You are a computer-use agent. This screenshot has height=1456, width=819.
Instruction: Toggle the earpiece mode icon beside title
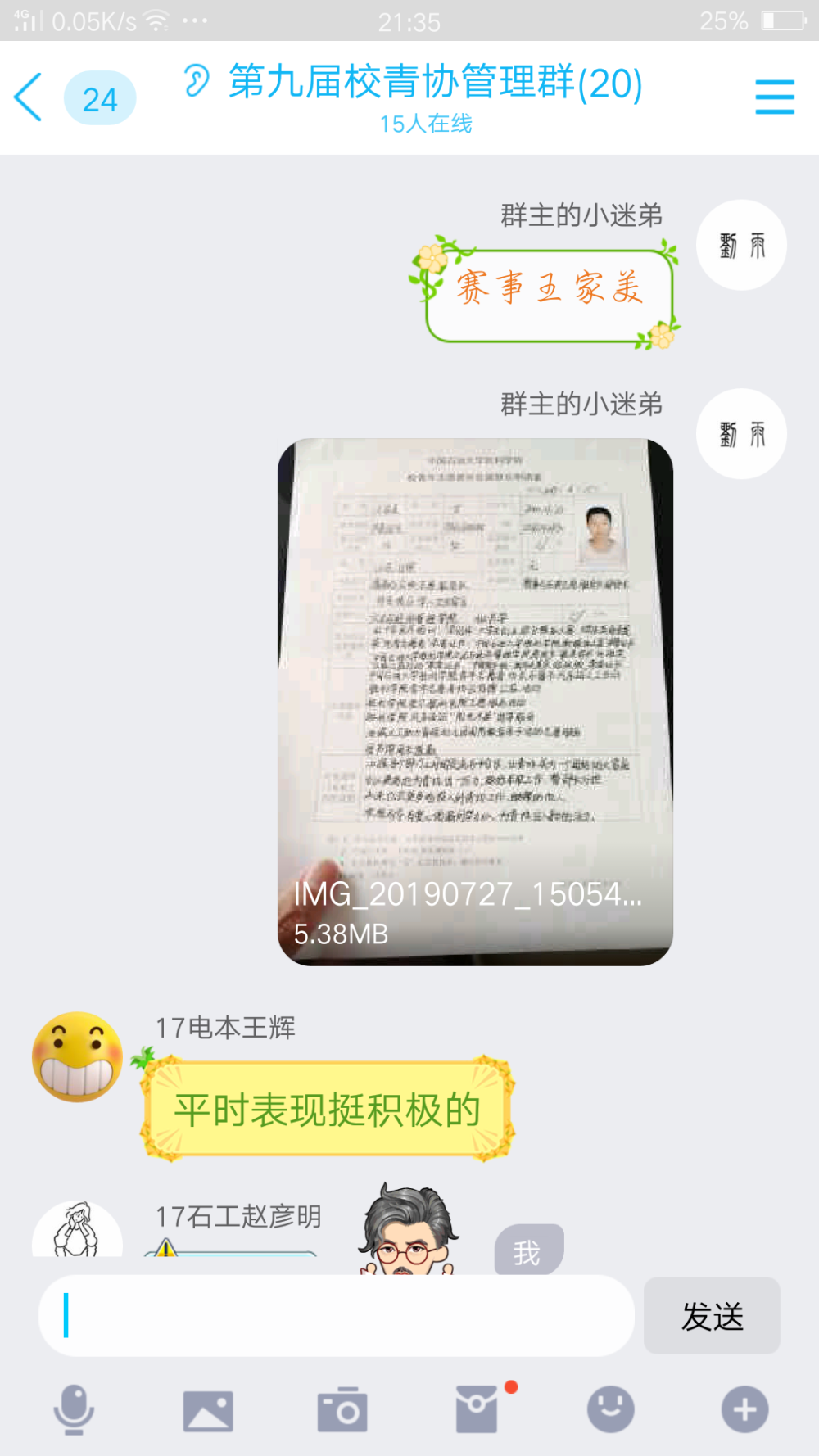coord(197,81)
